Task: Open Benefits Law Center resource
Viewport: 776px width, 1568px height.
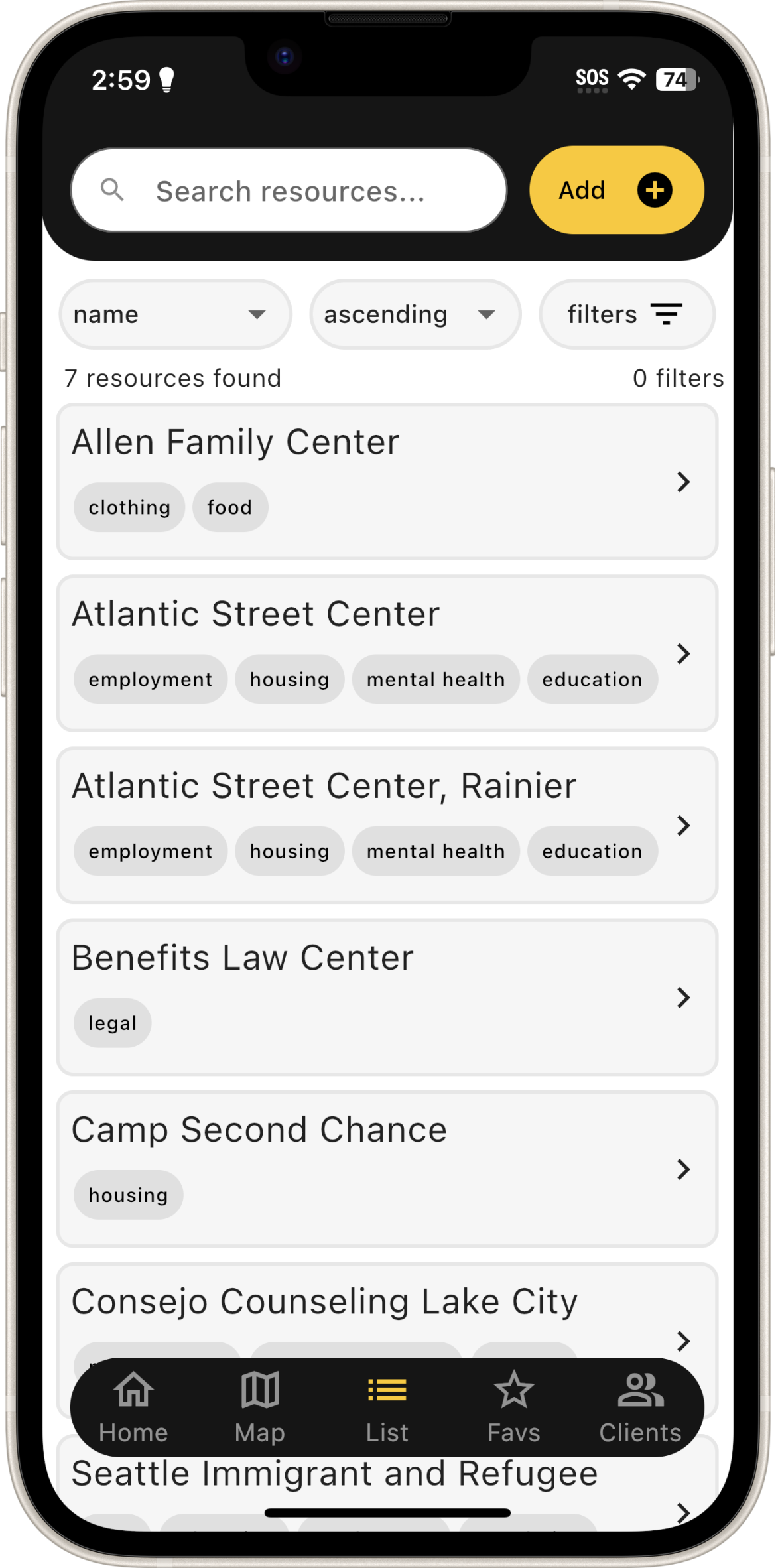Action: [x=387, y=996]
